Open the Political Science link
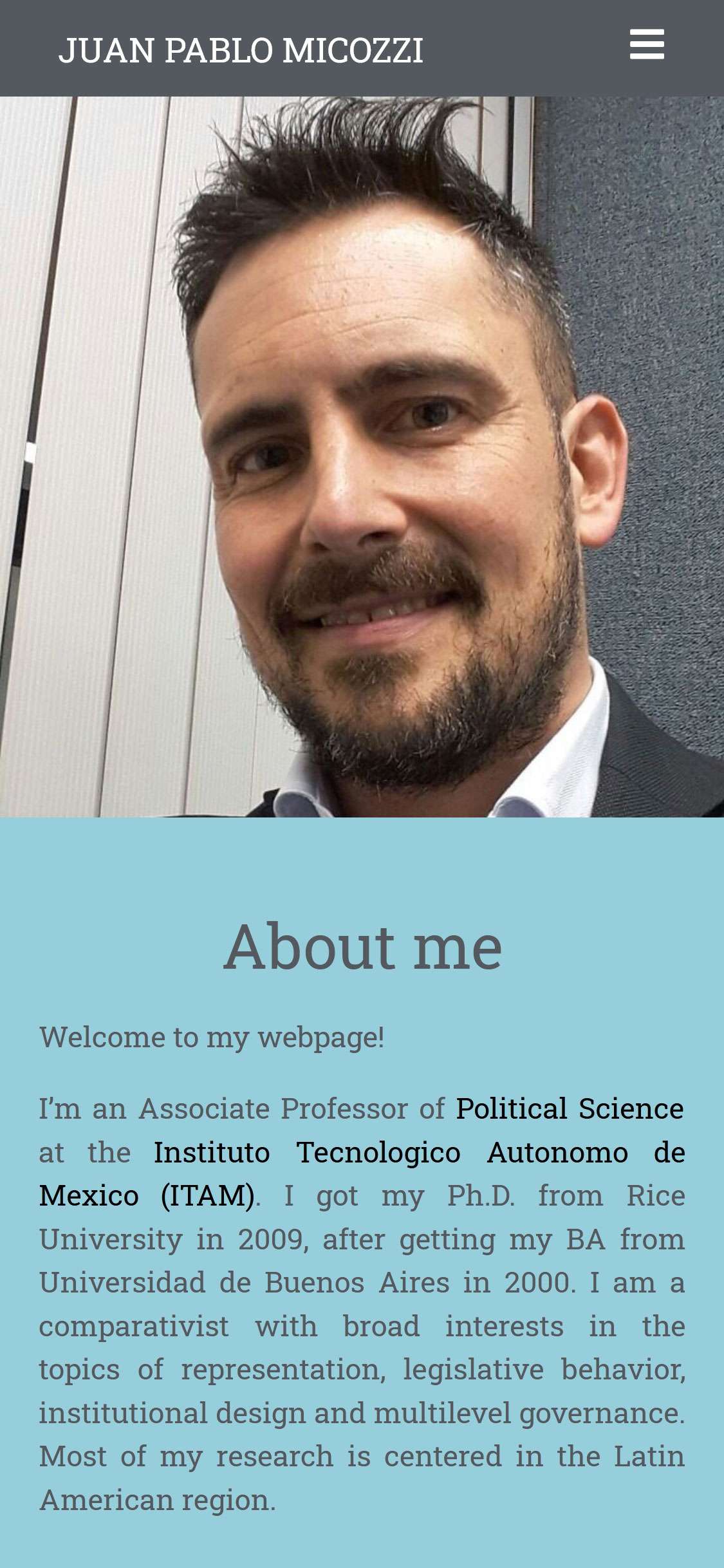 (570, 1108)
